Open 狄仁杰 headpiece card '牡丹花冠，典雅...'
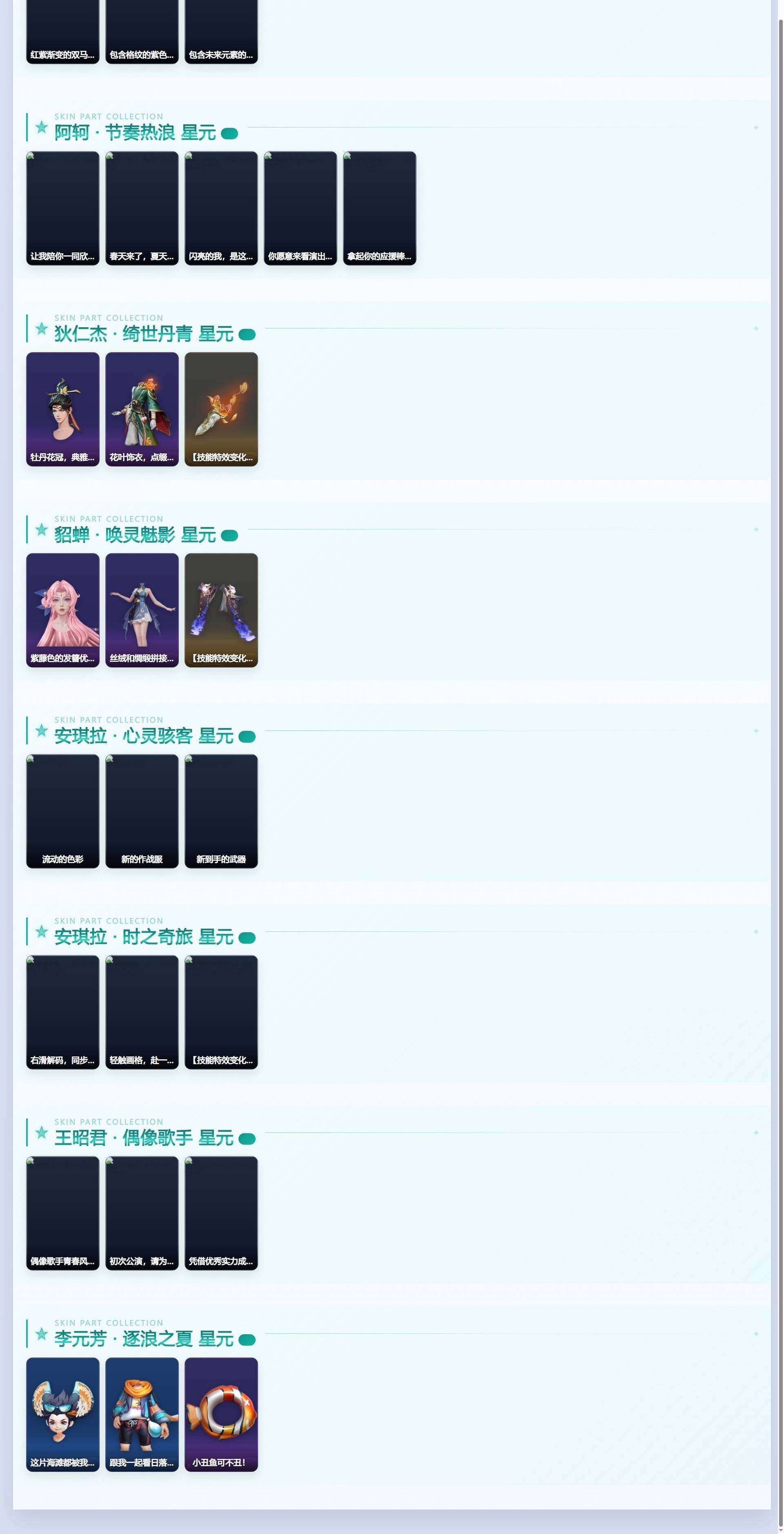Viewport: 784px width, 1534px height. tap(62, 409)
